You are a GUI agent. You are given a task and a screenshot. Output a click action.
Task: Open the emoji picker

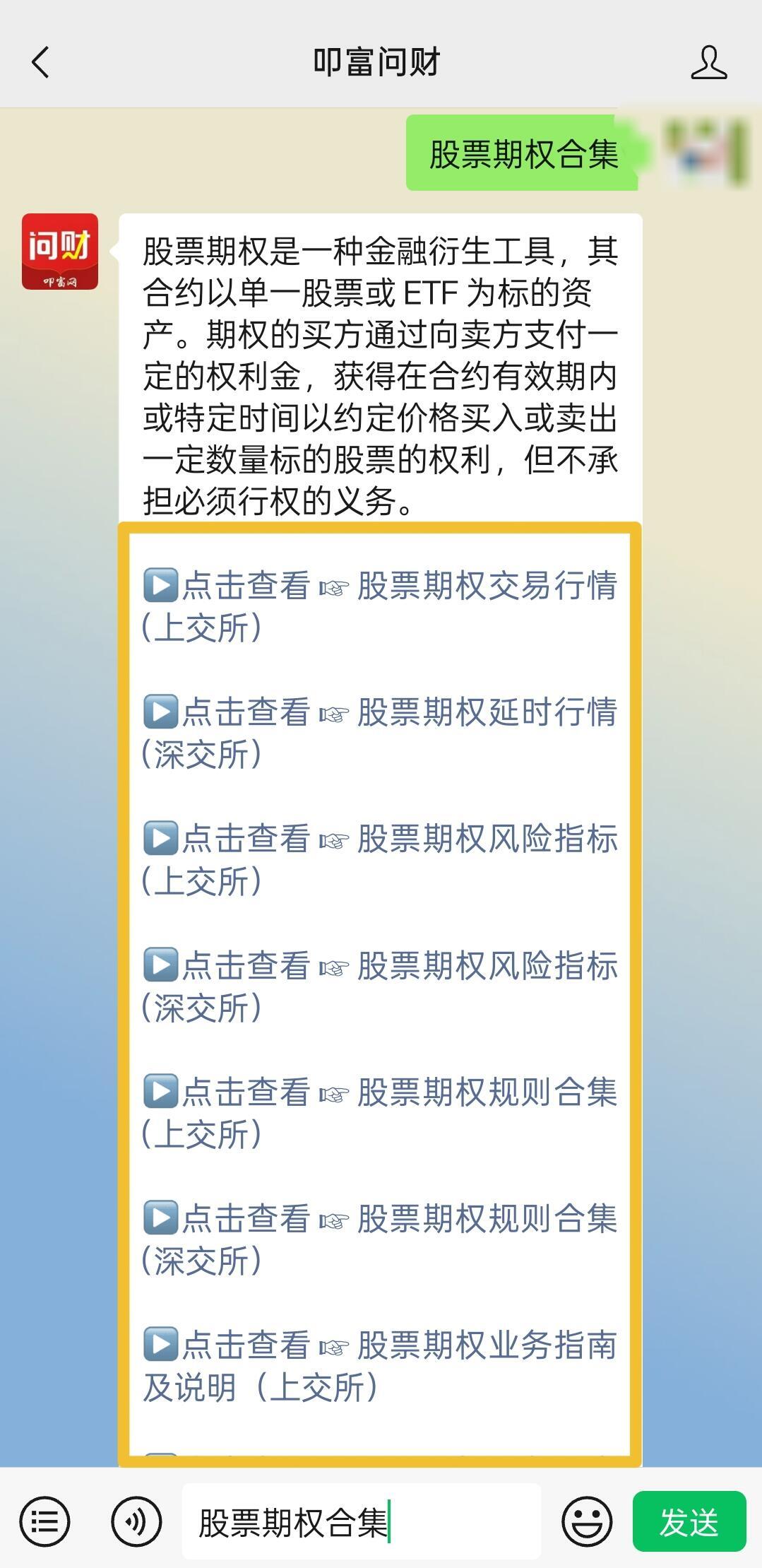click(x=587, y=1521)
